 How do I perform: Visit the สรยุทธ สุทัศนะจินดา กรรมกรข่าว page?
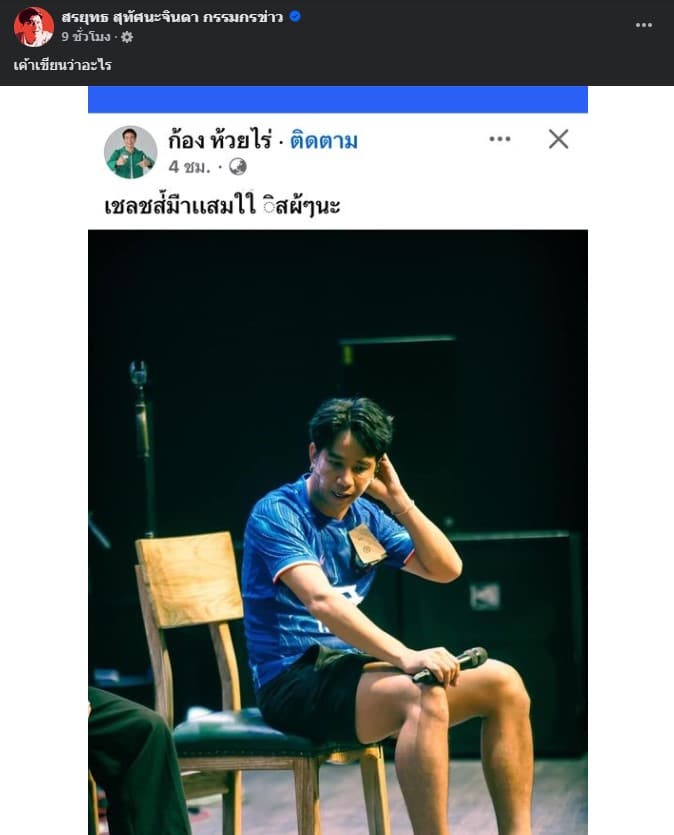coord(172,17)
